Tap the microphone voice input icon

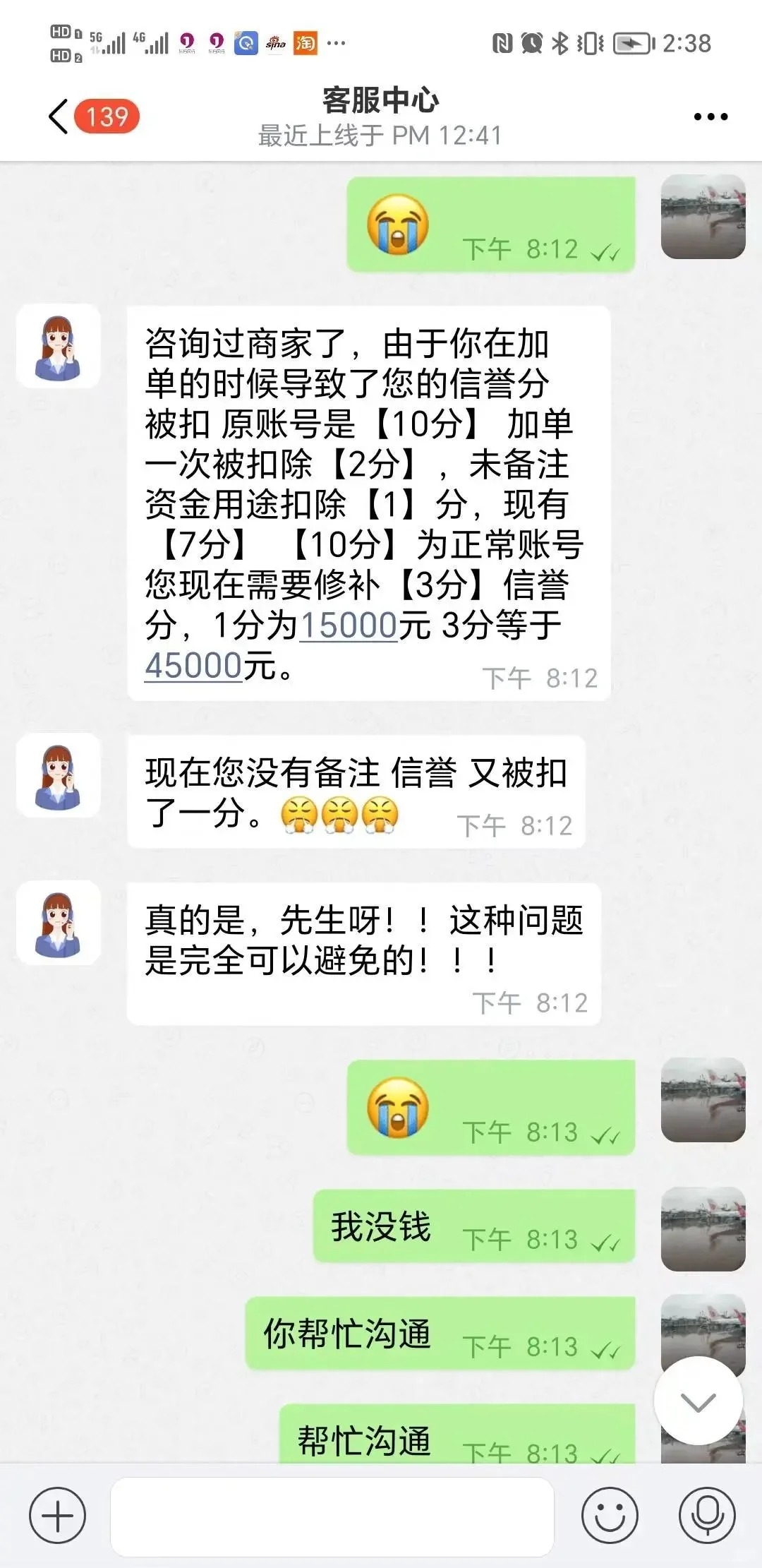pyautogui.click(x=707, y=1516)
